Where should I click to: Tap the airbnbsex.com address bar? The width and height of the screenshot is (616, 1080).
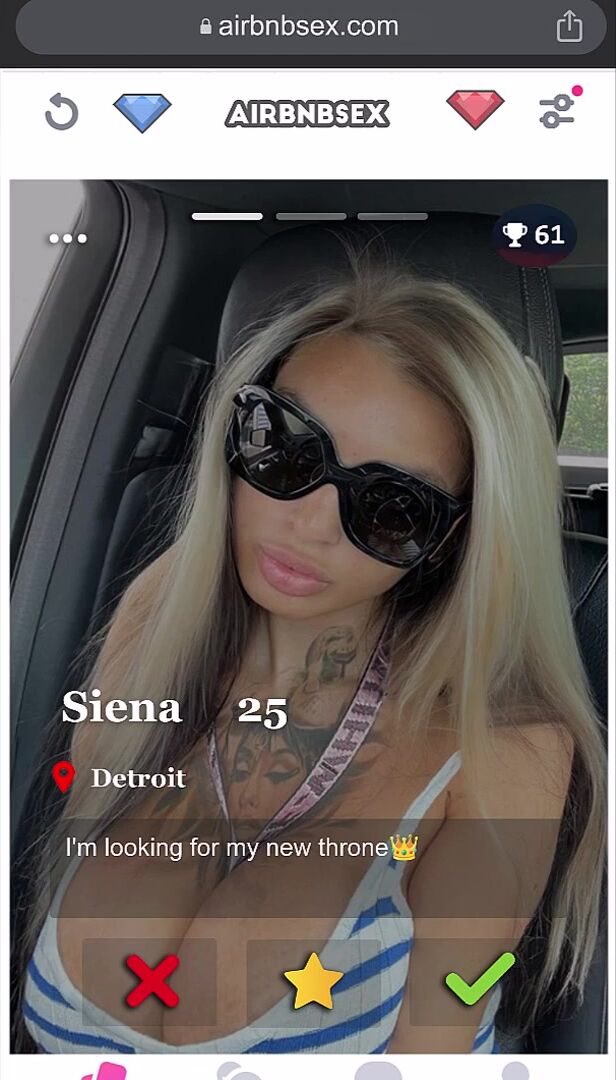point(300,26)
